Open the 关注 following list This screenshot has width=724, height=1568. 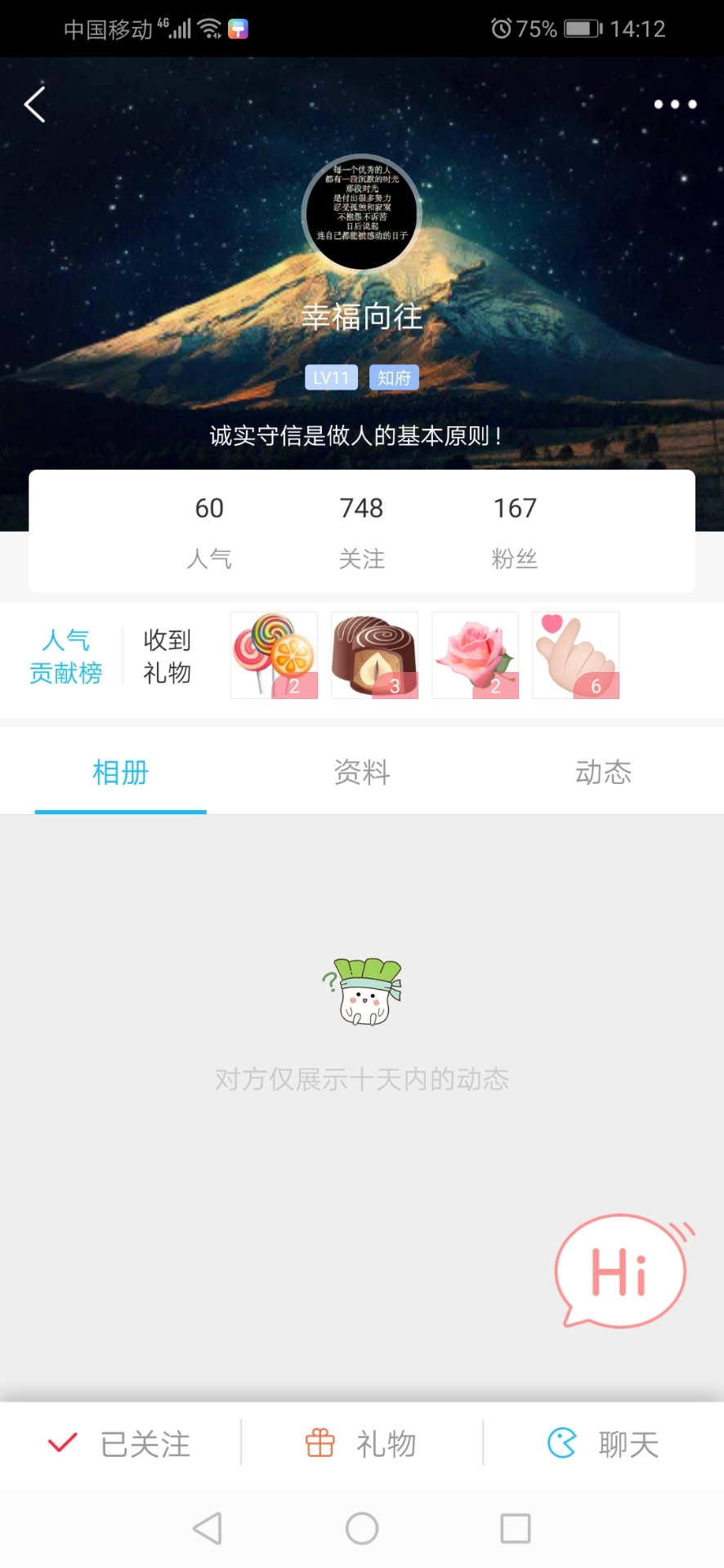click(x=361, y=531)
